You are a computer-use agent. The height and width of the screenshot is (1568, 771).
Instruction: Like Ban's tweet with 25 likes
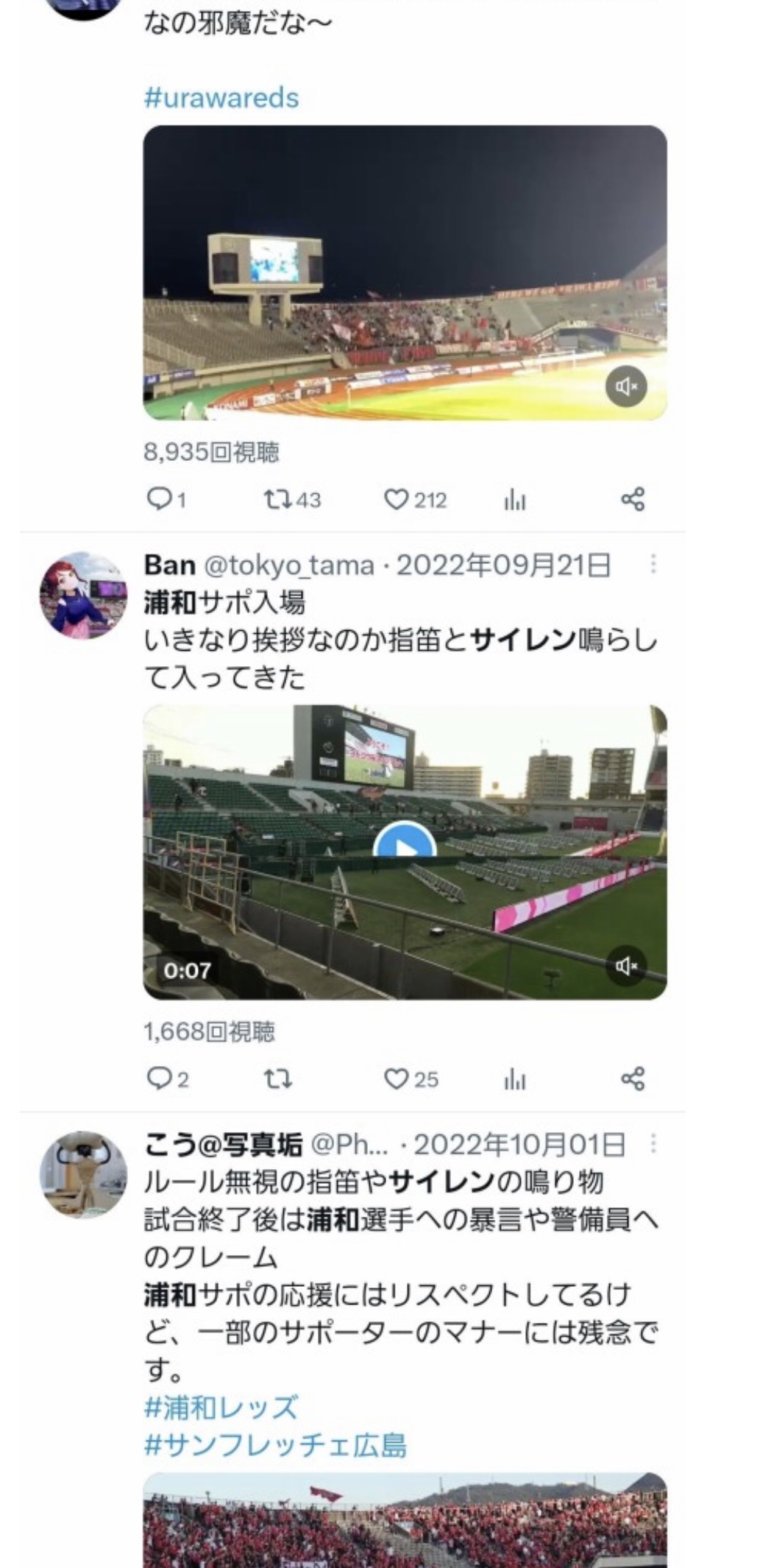[396, 1079]
